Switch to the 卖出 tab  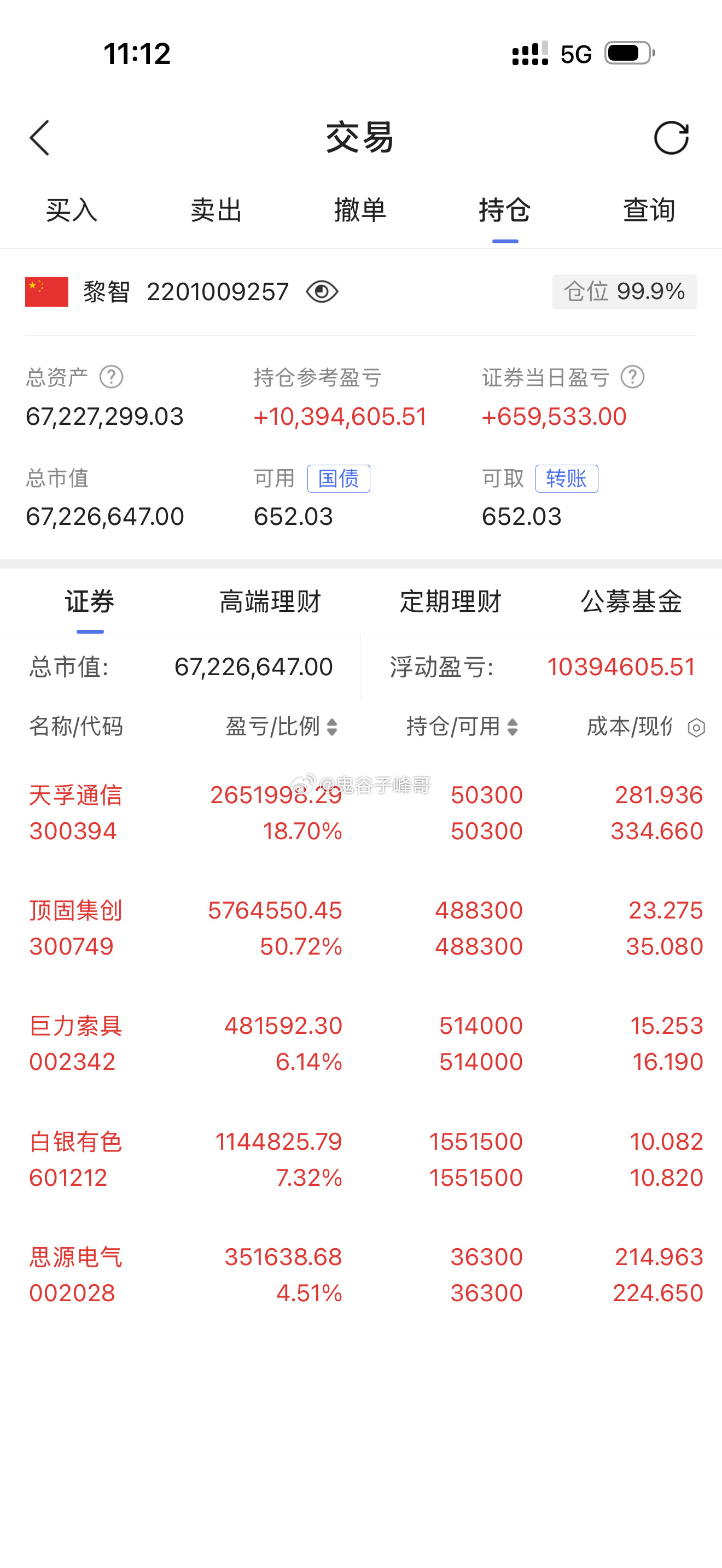pyautogui.click(x=217, y=210)
